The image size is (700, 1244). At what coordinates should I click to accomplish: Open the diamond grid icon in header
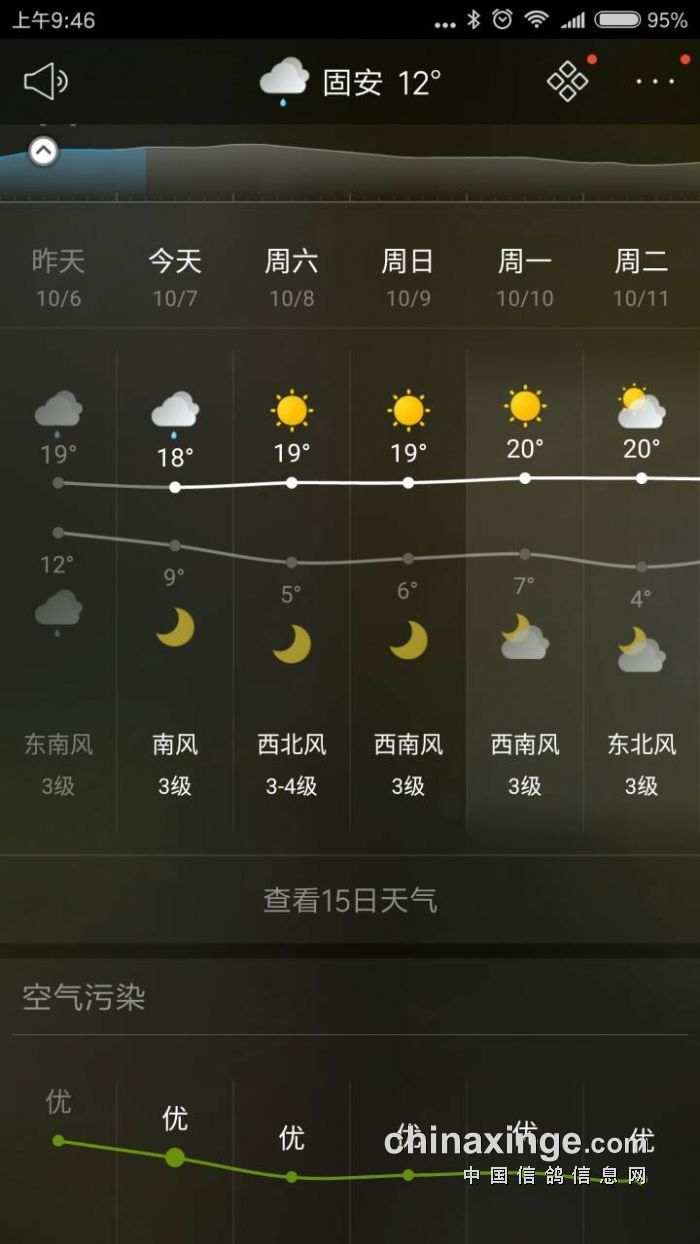568,82
